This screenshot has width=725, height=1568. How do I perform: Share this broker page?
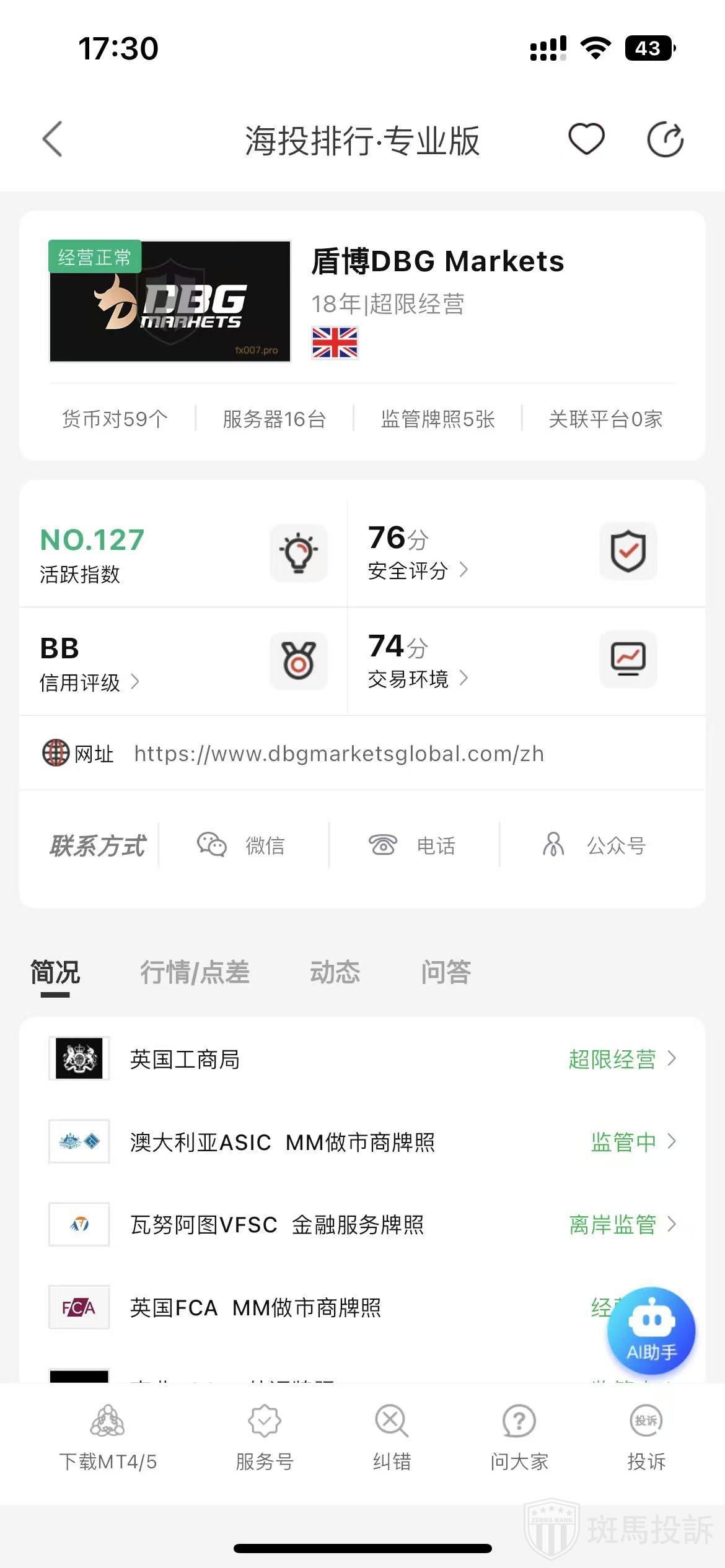[665, 140]
